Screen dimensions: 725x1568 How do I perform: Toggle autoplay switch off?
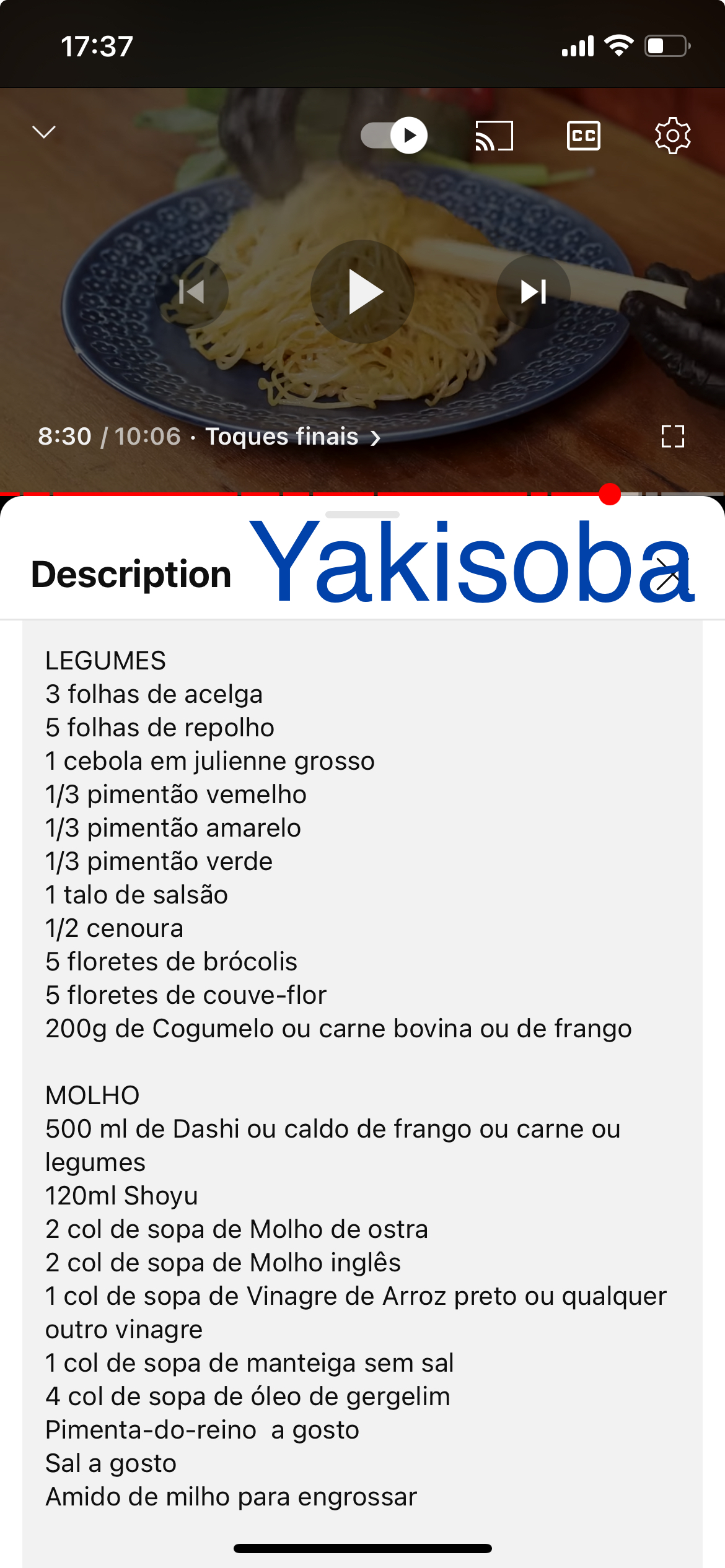(x=393, y=135)
